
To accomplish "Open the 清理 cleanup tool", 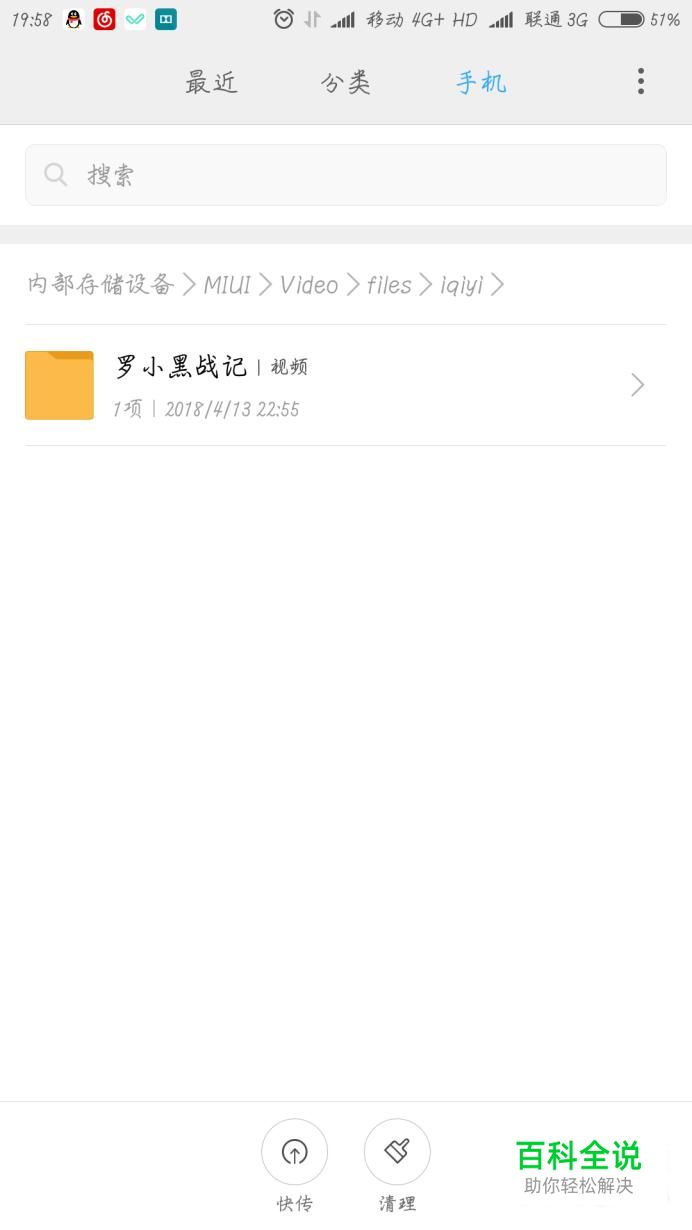I will (397, 1166).
